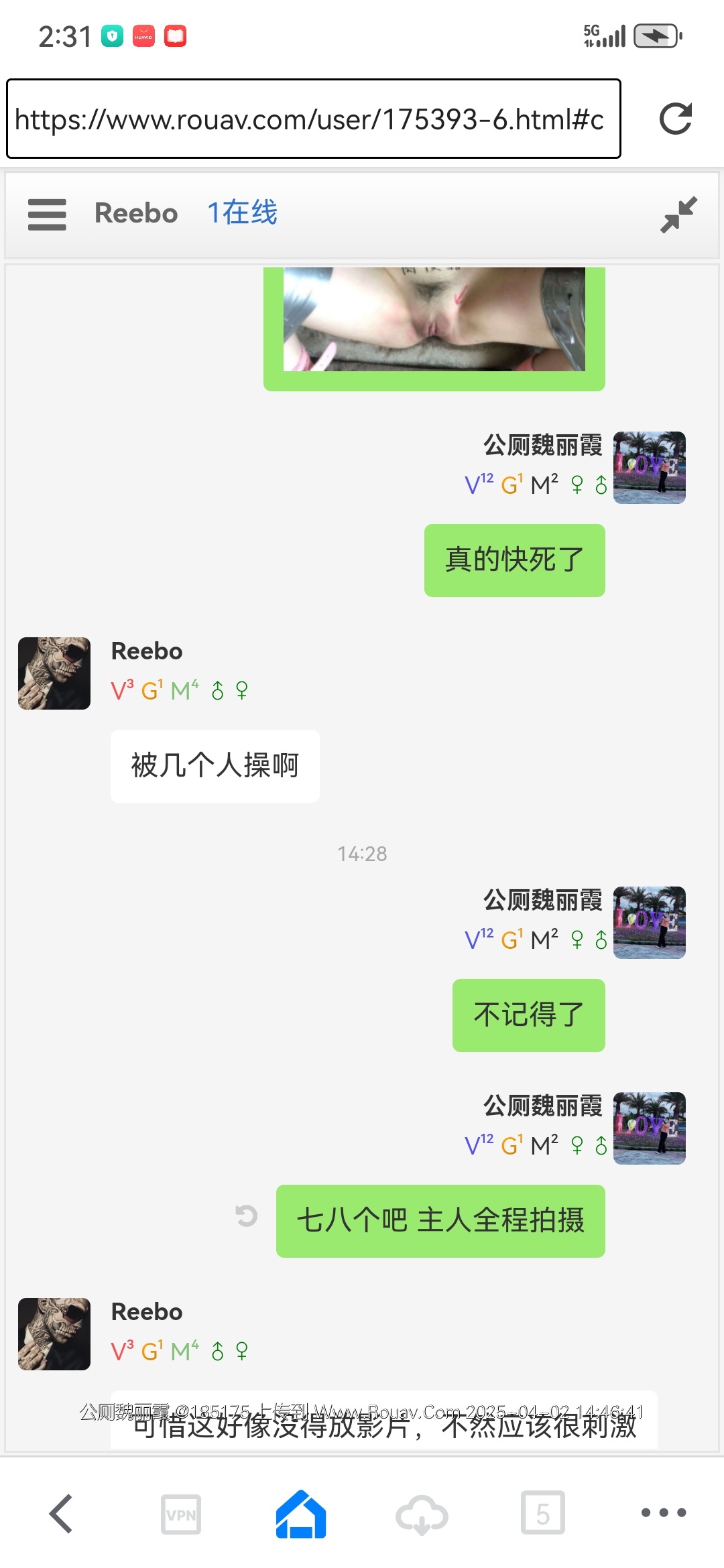Go to the browser home page
The image size is (724, 1568).
[301, 1514]
